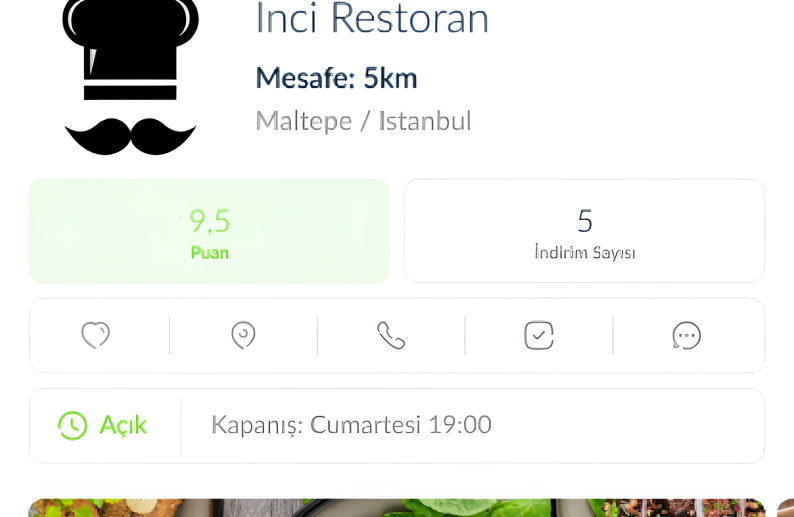View the 5 İndirim Sayısı discounts
794x517 pixels.
(x=584, y=231)
